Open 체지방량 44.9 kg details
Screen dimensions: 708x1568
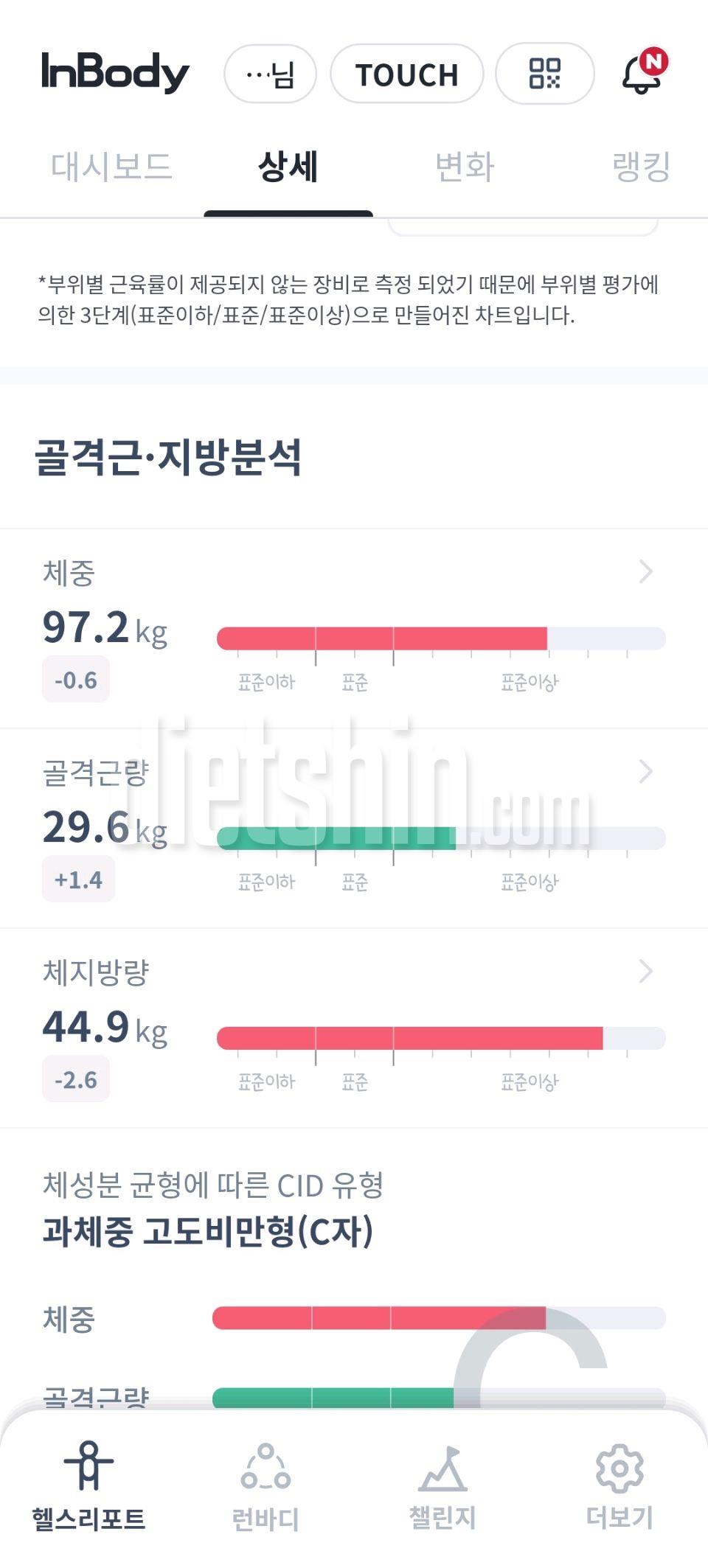click(645, 972)
